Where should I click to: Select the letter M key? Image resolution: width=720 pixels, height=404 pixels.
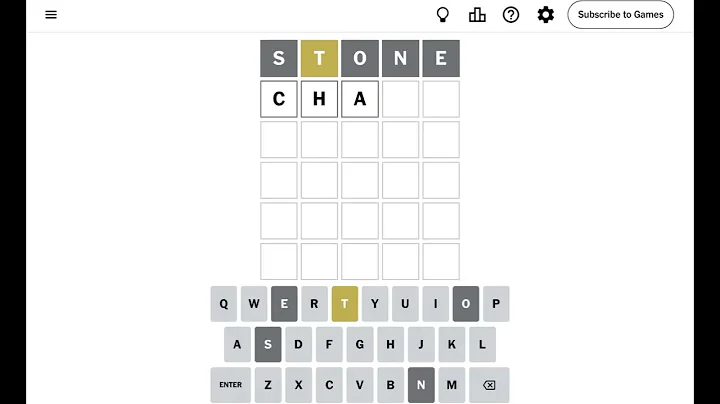tap(452, 385)
